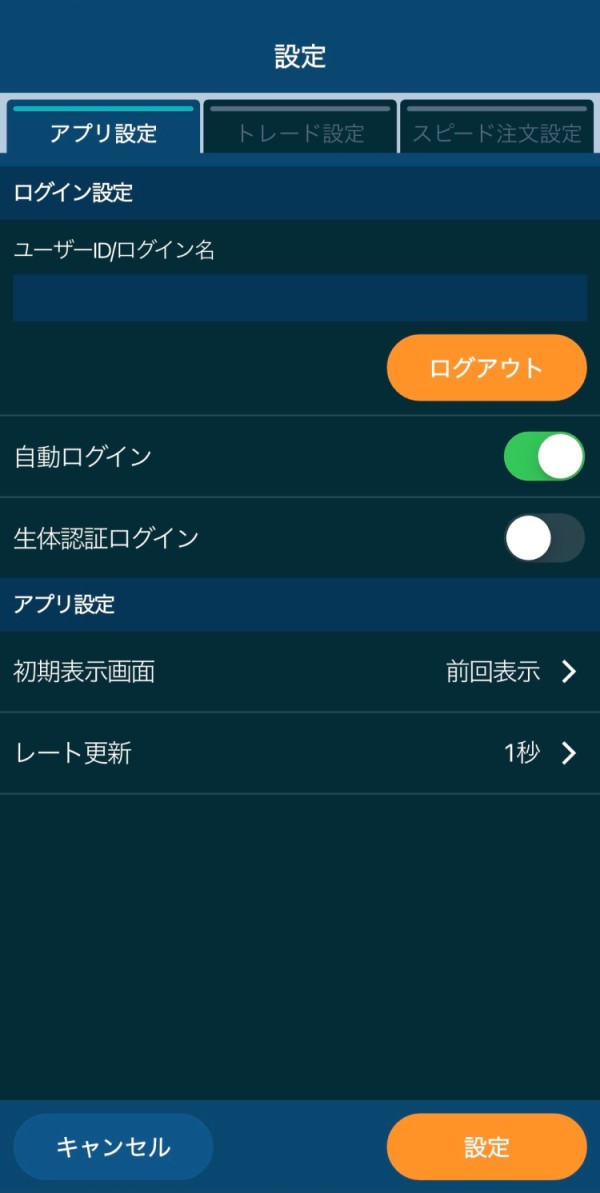This screenshot has height=1193, width=600.
Task: Disable the 自動ログイン switch
Action: click(x=544, y=457)
